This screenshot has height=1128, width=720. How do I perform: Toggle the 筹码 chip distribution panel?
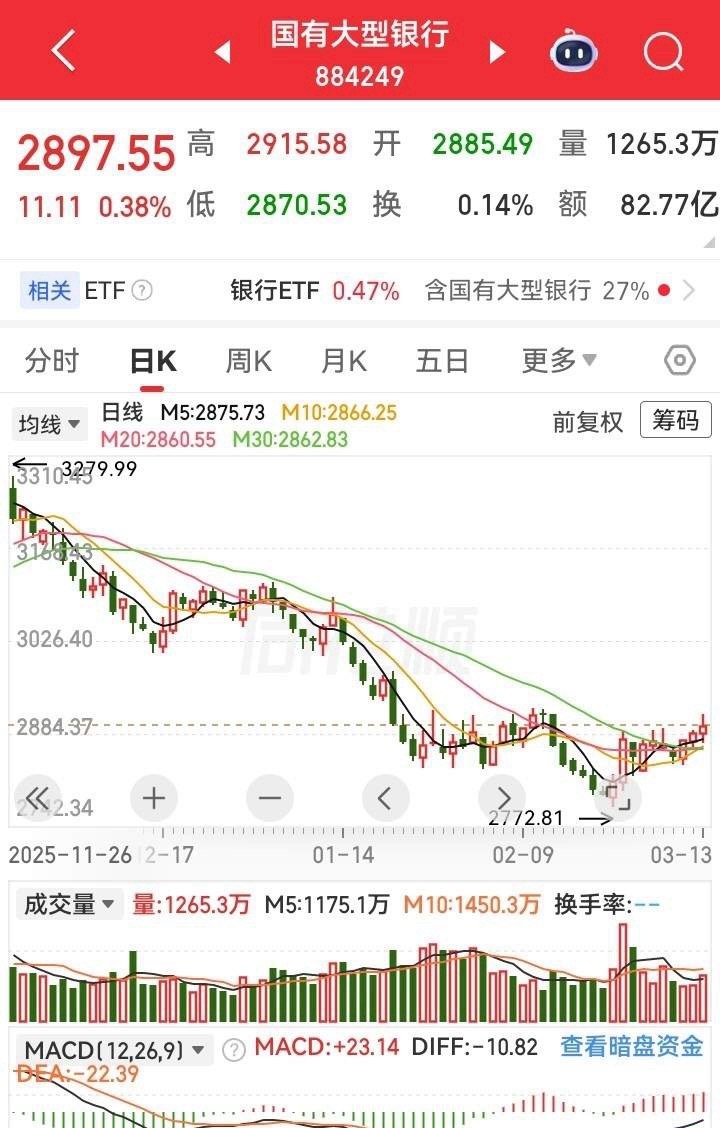click(675, 421)
